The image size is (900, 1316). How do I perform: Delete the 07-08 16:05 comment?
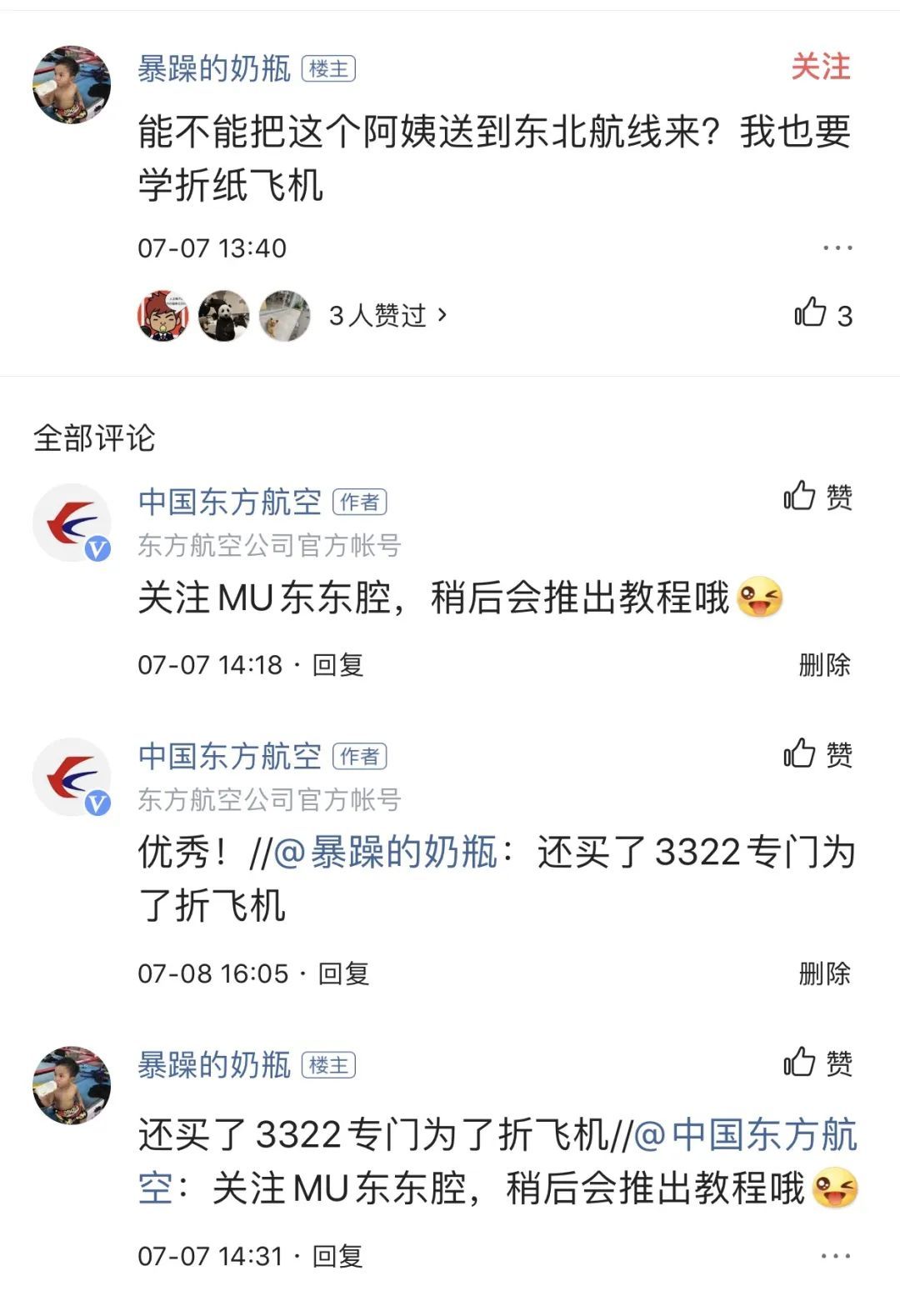[x=823, y=973]
